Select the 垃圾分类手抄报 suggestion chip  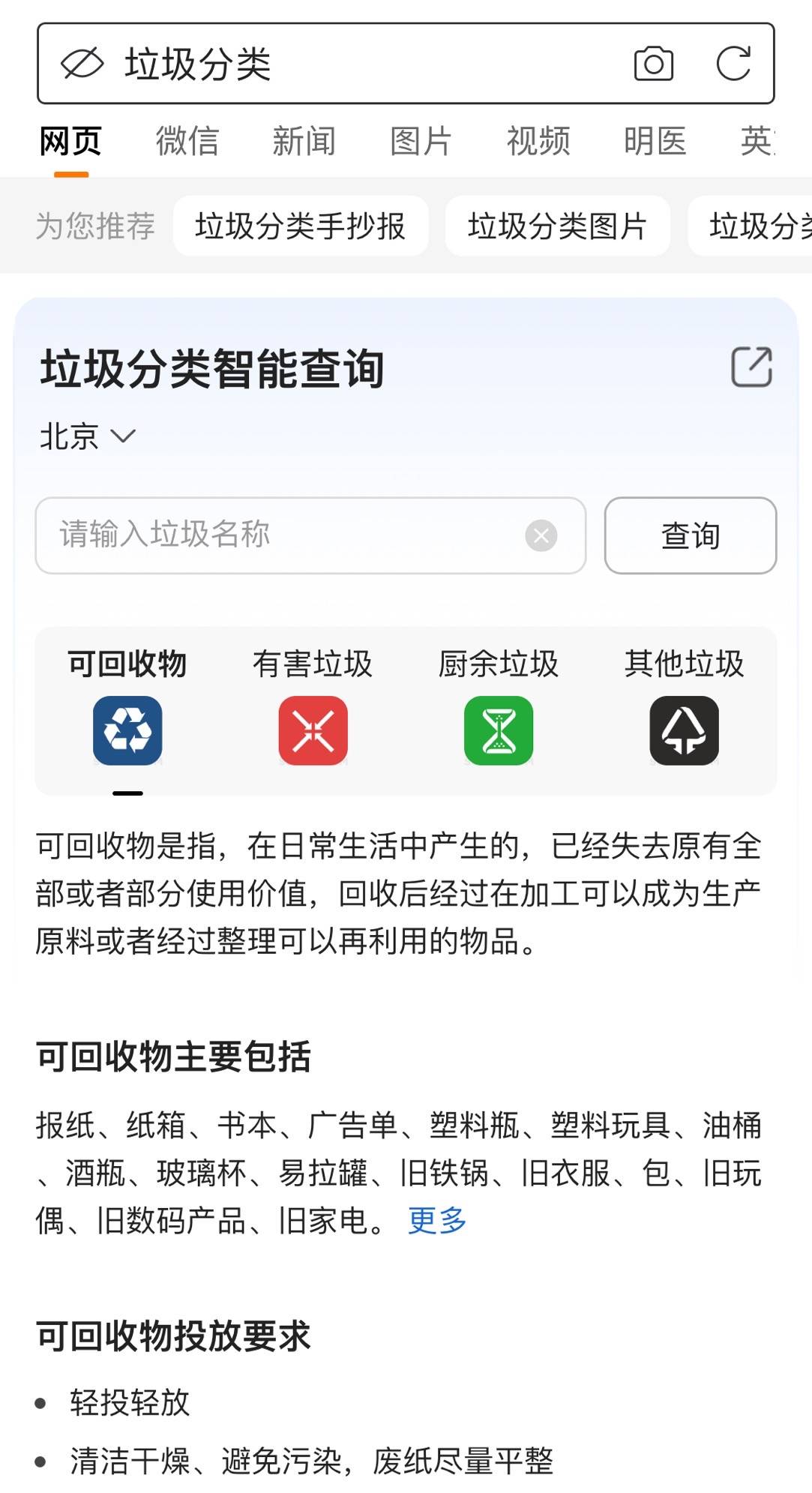(x=300, y=226)
